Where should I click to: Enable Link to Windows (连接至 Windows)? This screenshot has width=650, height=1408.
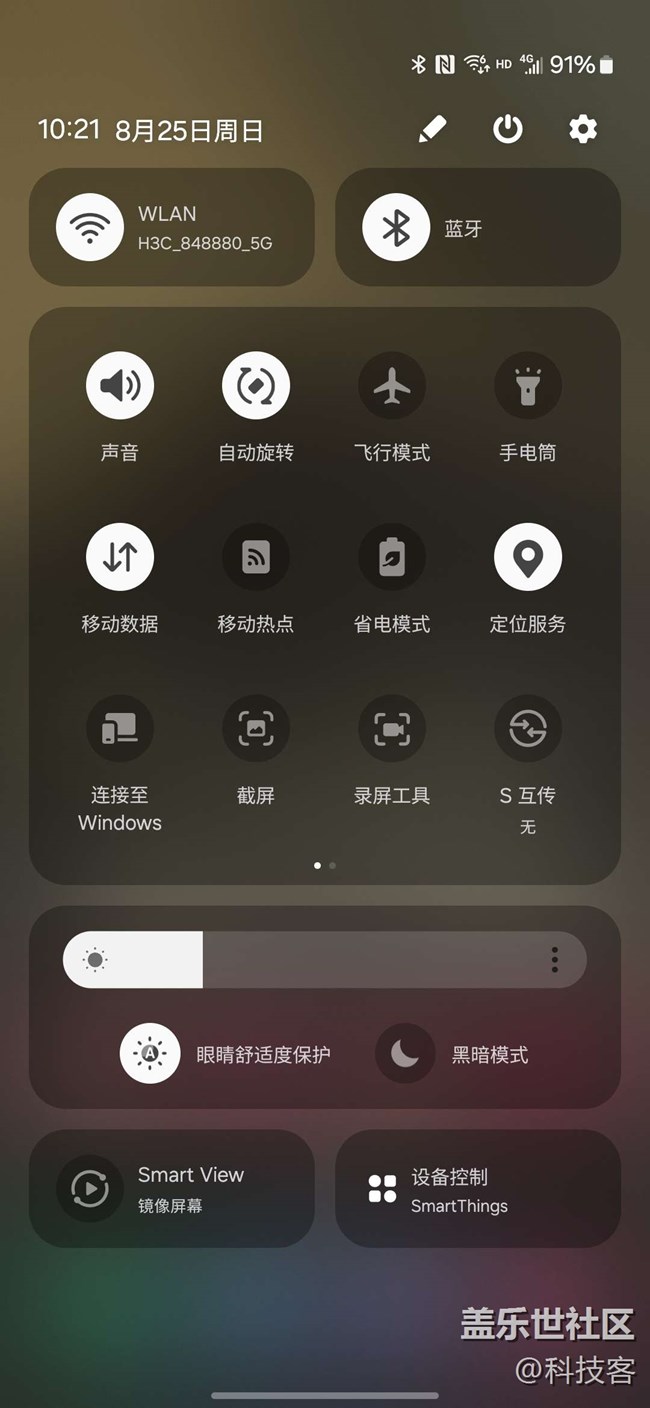(x=120, y=729)
